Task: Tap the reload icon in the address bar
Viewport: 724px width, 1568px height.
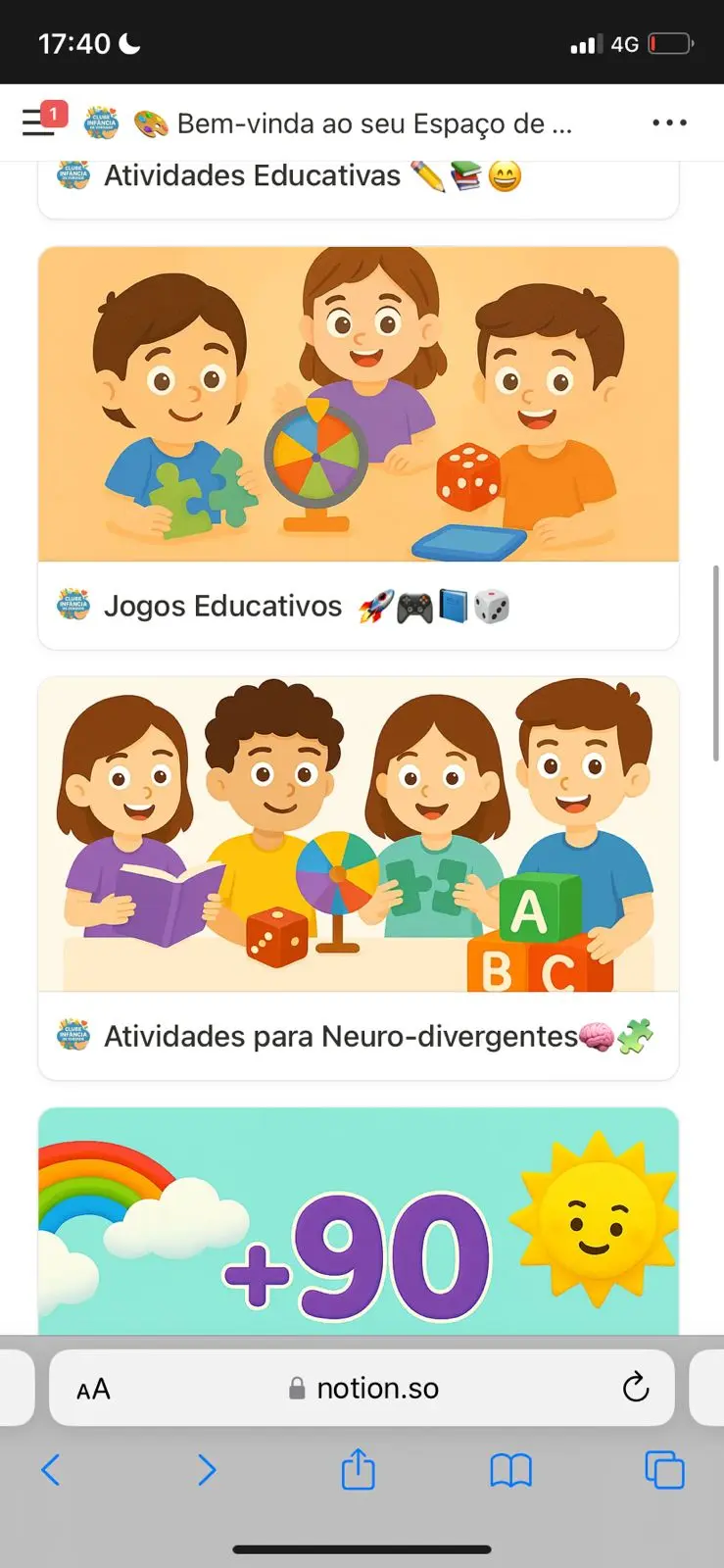Action: click(x=636, y=1387)
